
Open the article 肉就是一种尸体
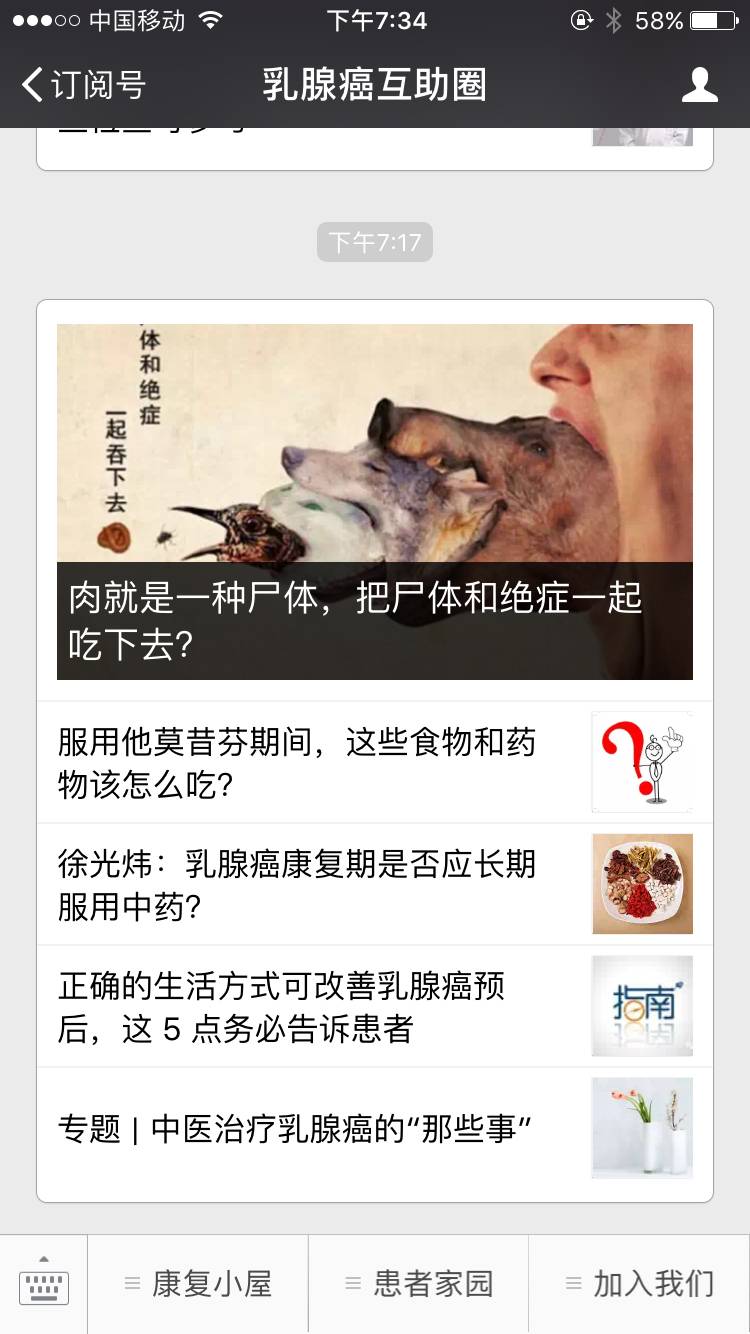tap(374, 502)
